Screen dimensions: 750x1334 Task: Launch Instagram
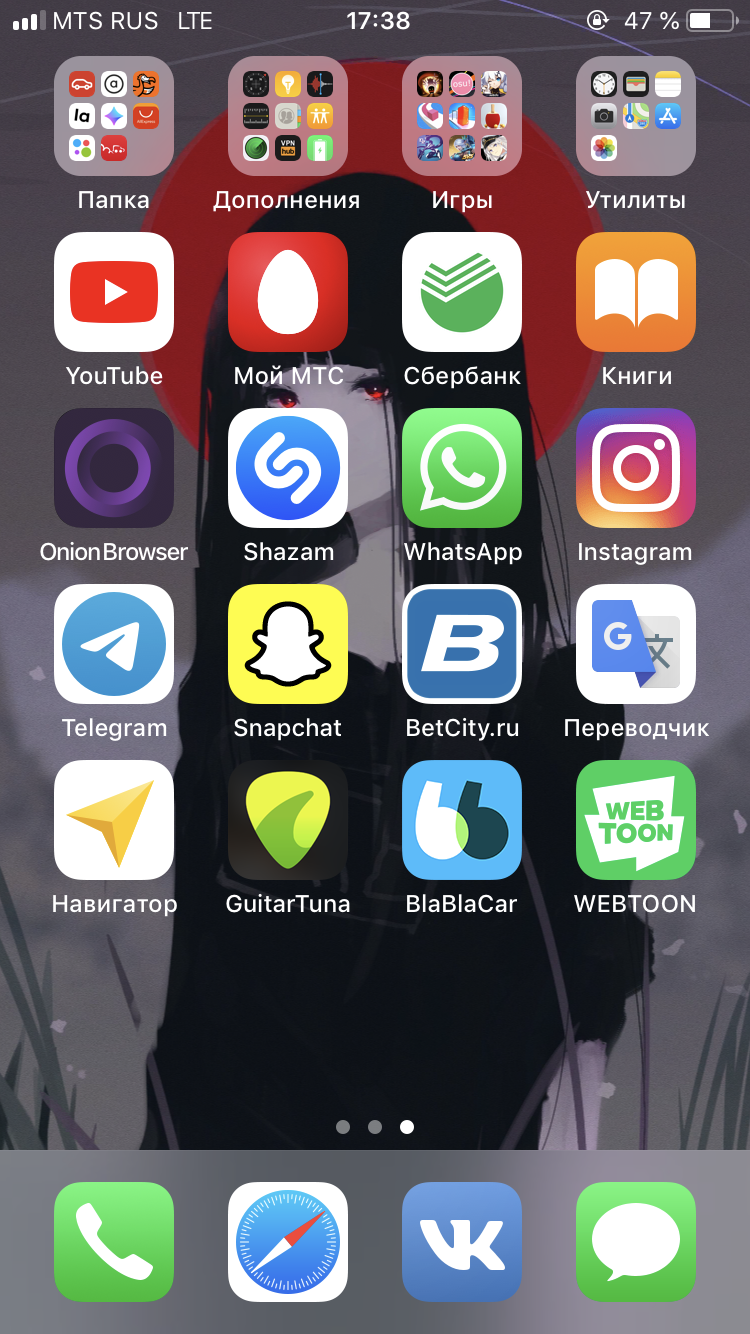pos(636,468)
